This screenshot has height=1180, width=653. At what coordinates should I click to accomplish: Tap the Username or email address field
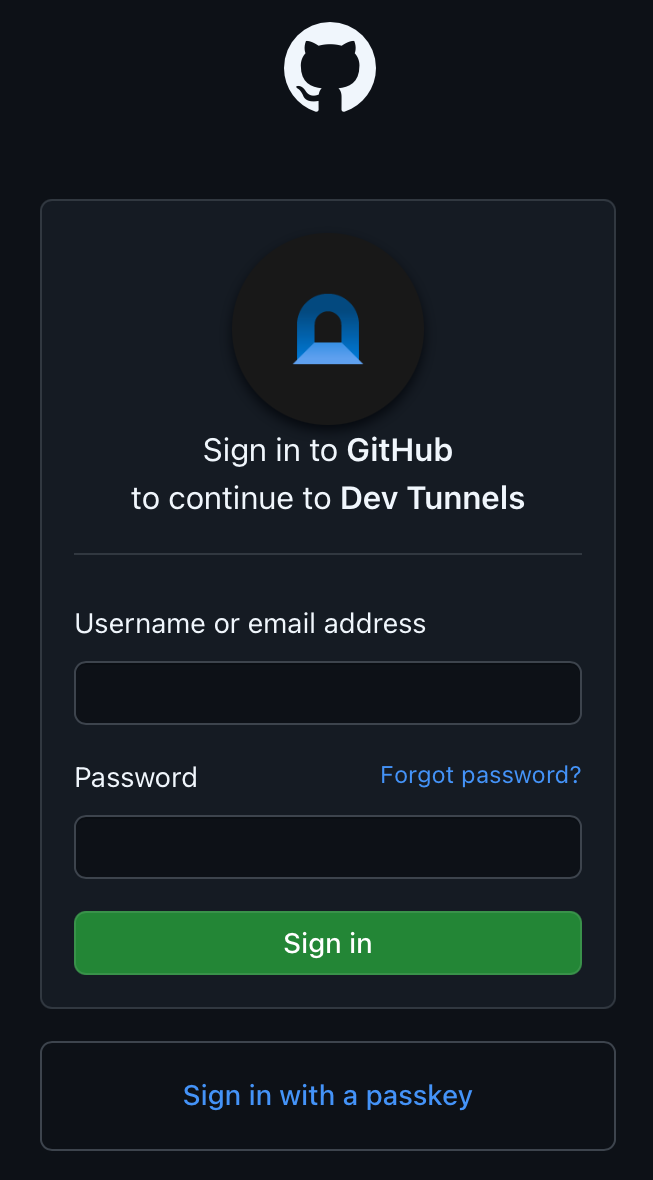click(327, 692)
